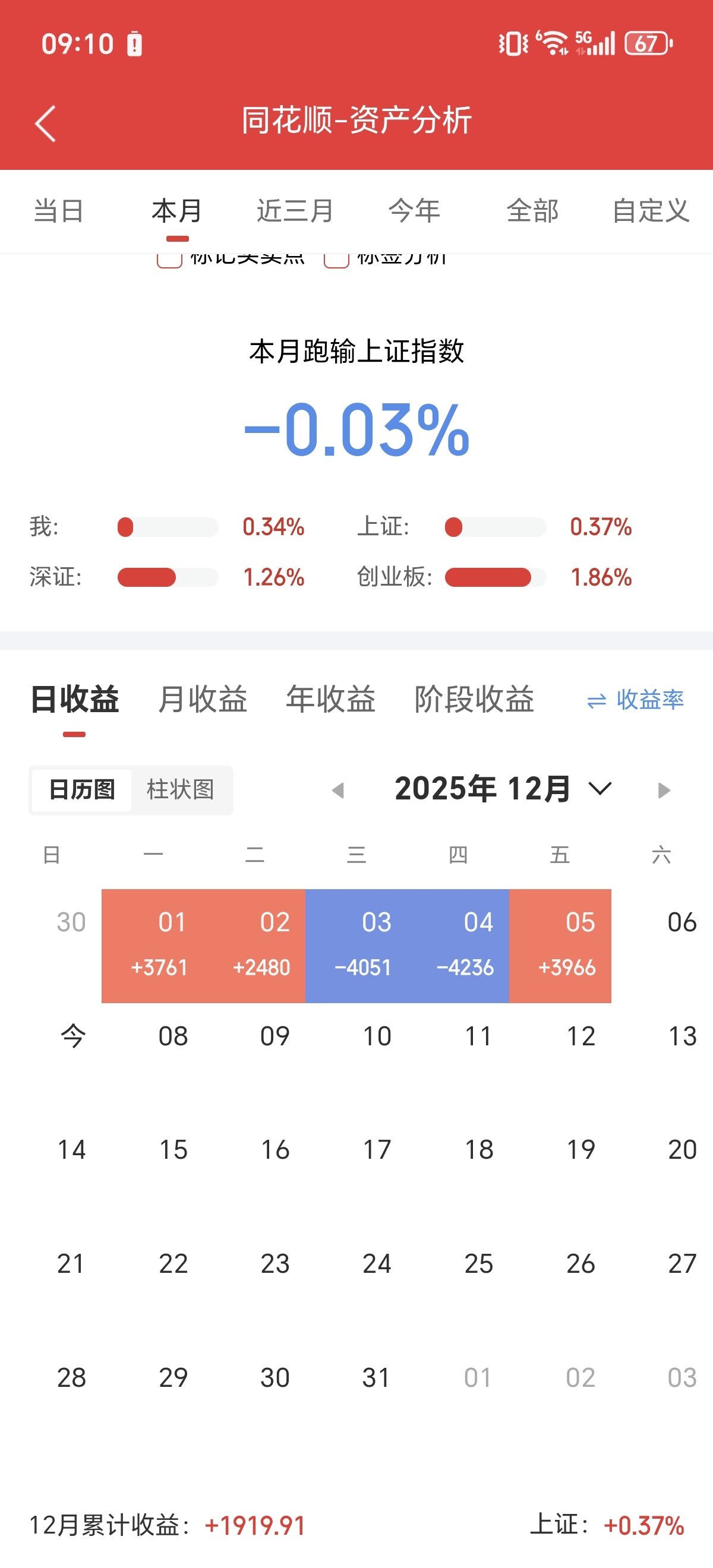713x1568 pixels.
Task: Select the 近三月 period tab
Action: 295,211
